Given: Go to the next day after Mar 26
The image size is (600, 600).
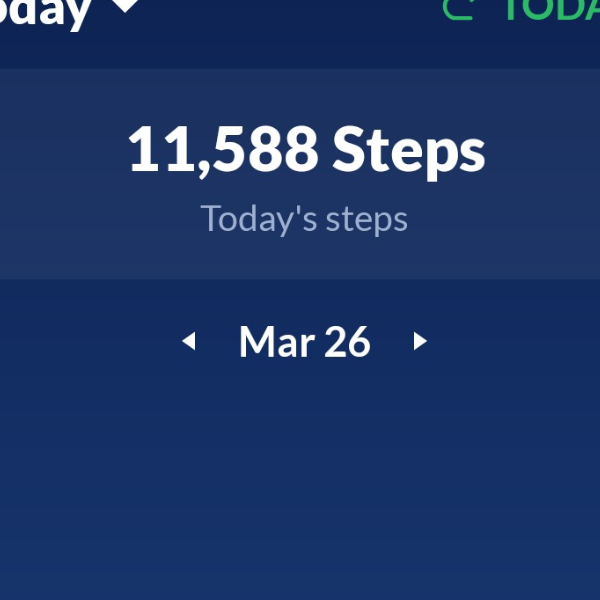Looking at the screenshot, I should [420, 342].
